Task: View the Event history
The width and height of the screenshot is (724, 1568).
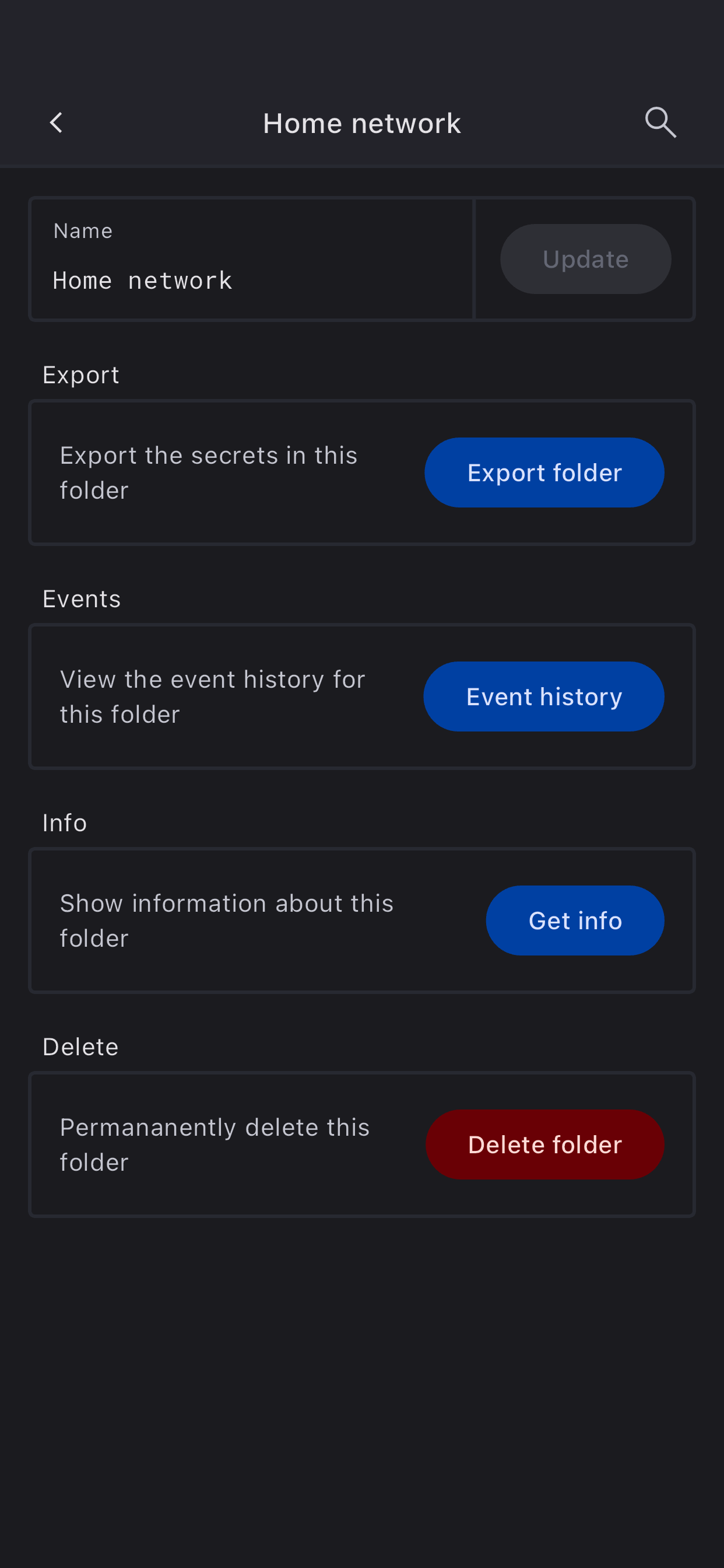Action: (x=543, y=697)
